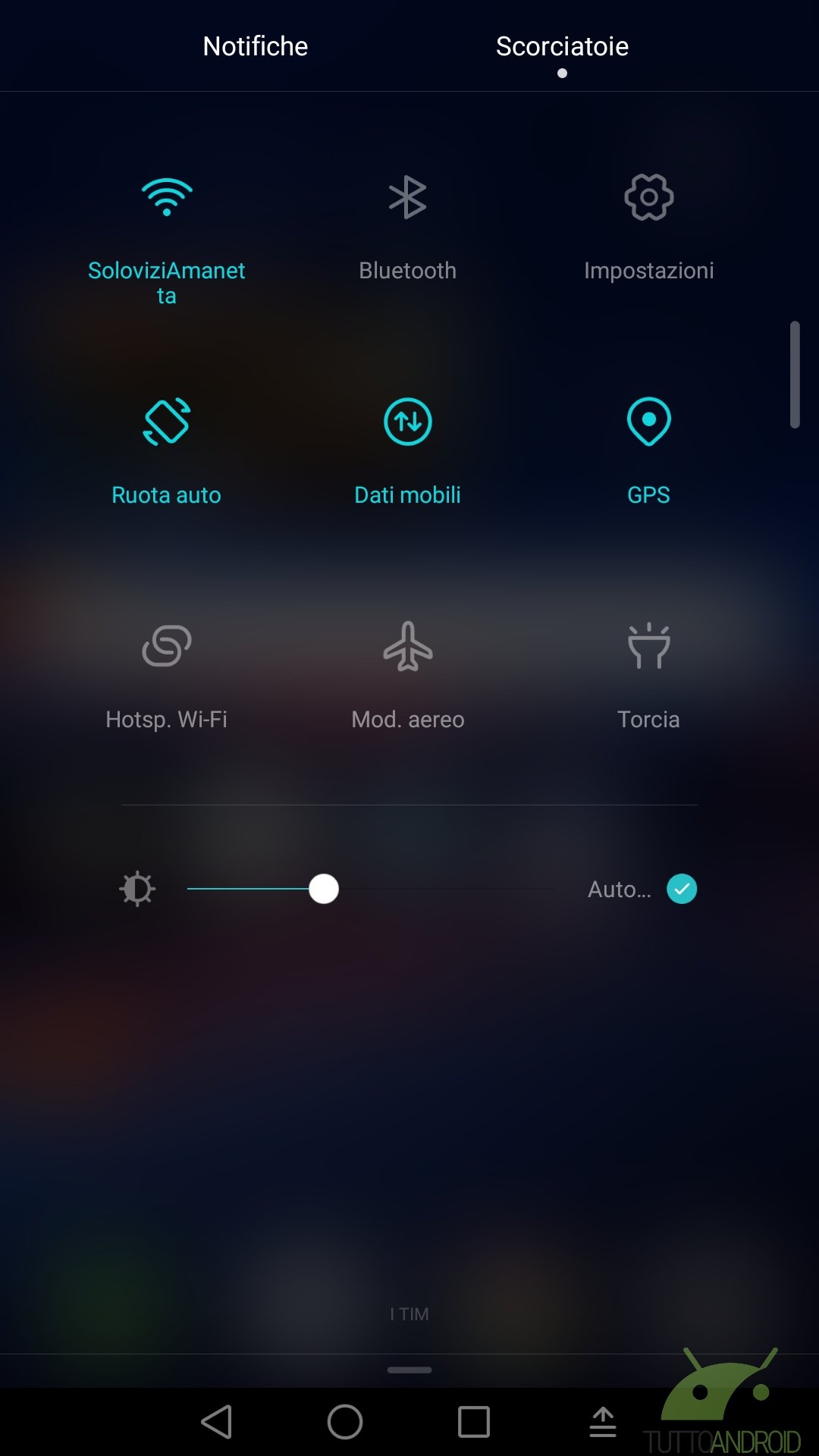Tap the home navigation button
Viewport: 819px width, 1456px height.
tap(345, 1422)
